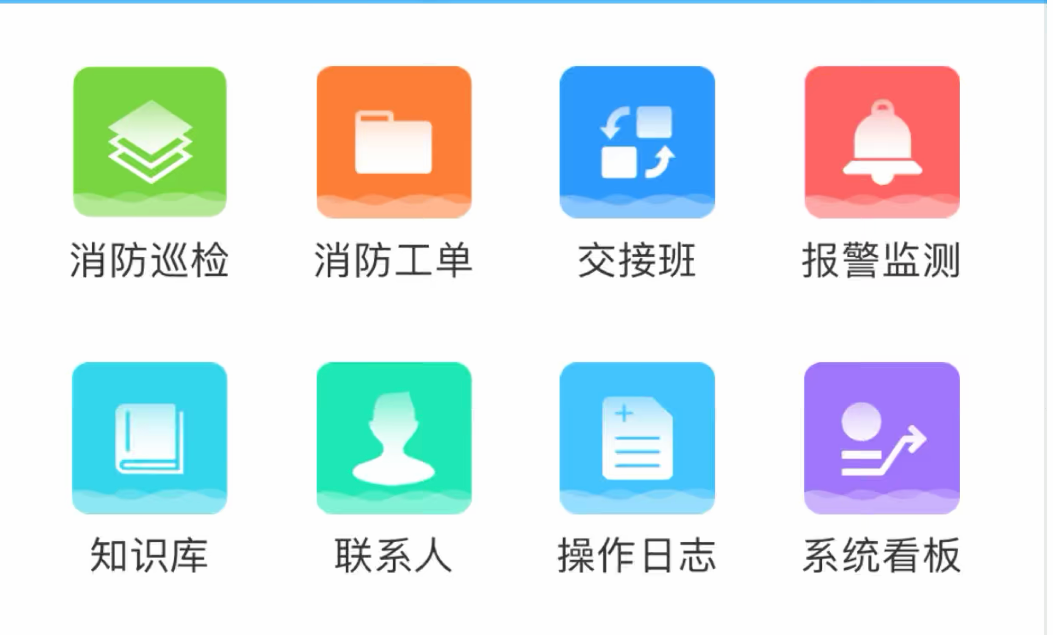This screenshot has width=1053, height=635.
Task: Open 消防工单 work orders
Action: pos(393,142)
